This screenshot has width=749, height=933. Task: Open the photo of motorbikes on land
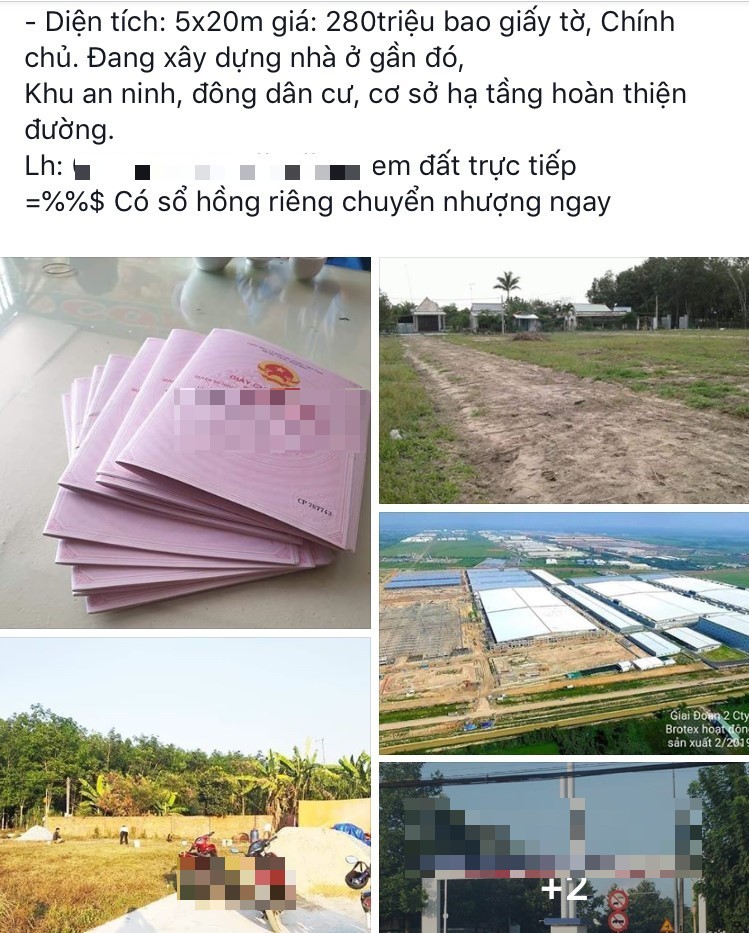tap(185, 785)
